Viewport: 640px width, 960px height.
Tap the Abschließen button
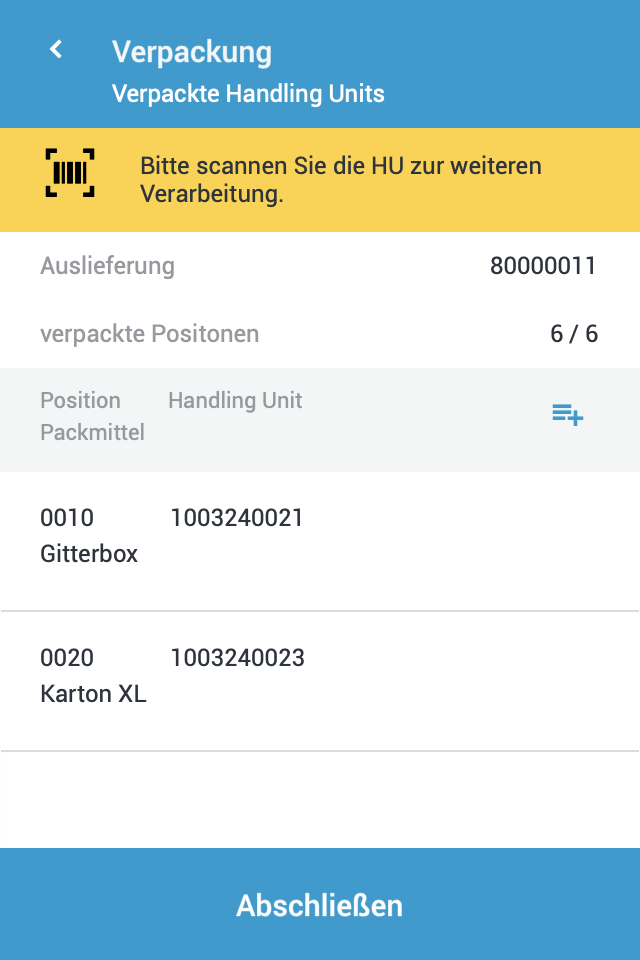click(319, 905)
